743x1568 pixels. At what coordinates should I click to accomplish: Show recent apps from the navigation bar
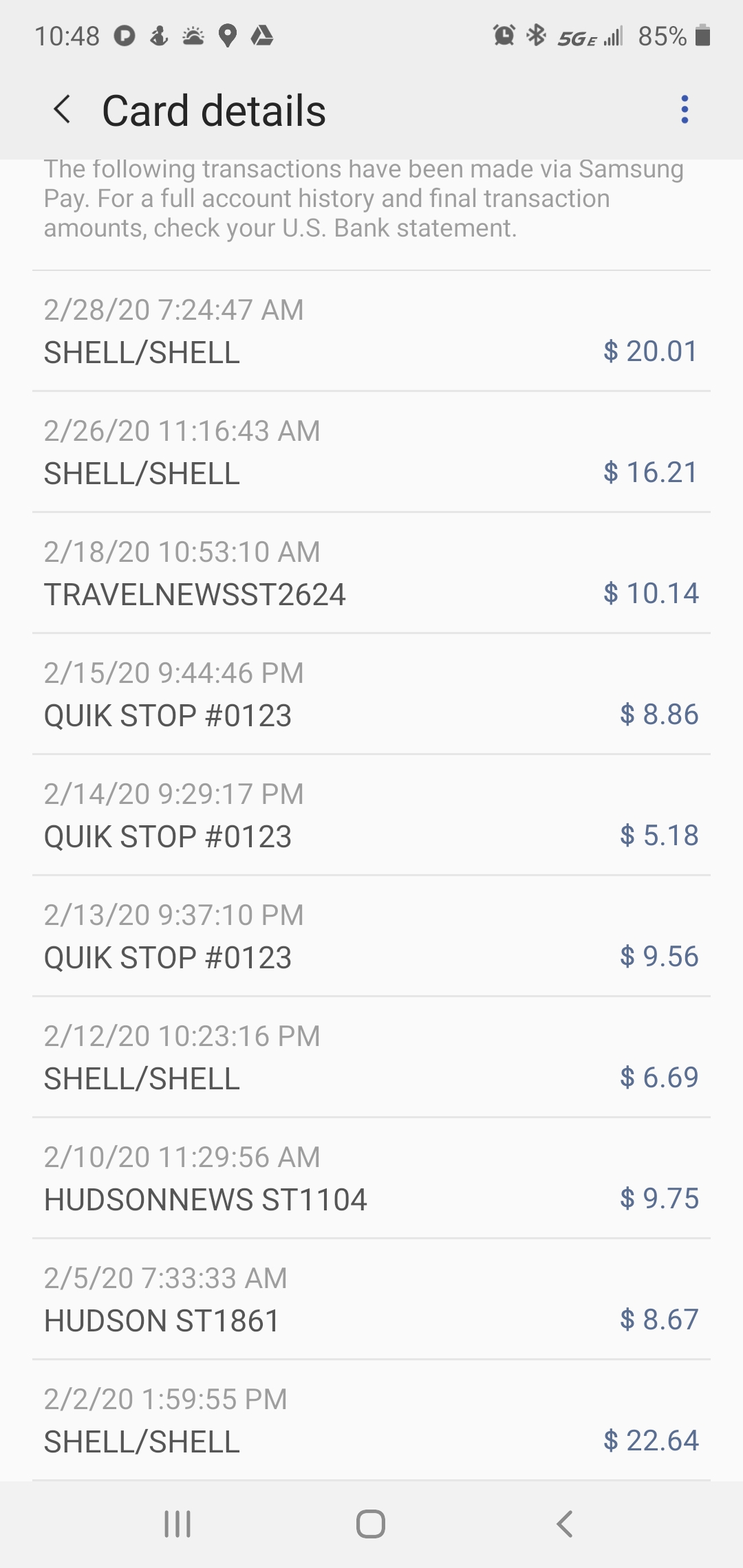177,1524
